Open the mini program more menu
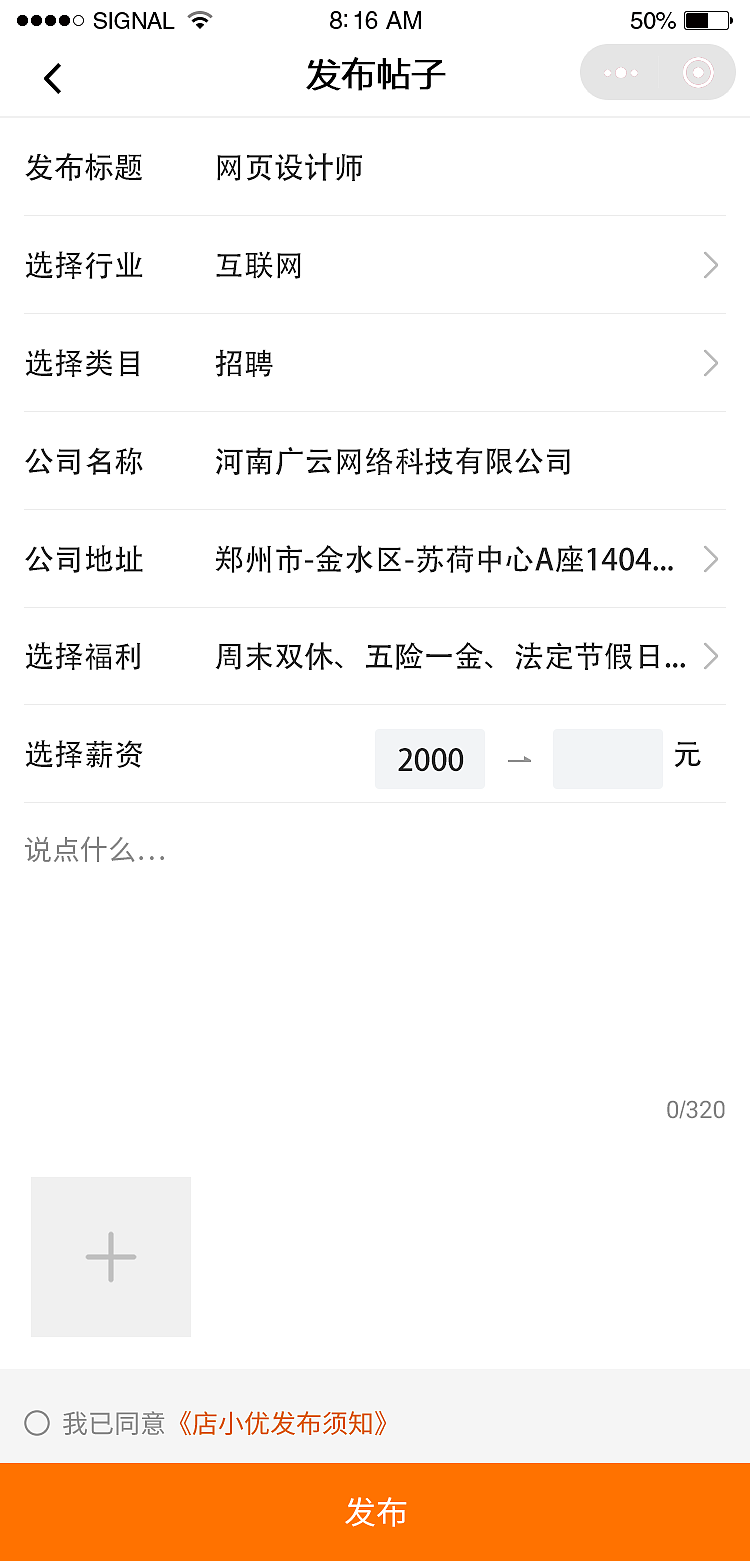The width and height of the screenshot is (750, 1561). click(x=621, y=73)
